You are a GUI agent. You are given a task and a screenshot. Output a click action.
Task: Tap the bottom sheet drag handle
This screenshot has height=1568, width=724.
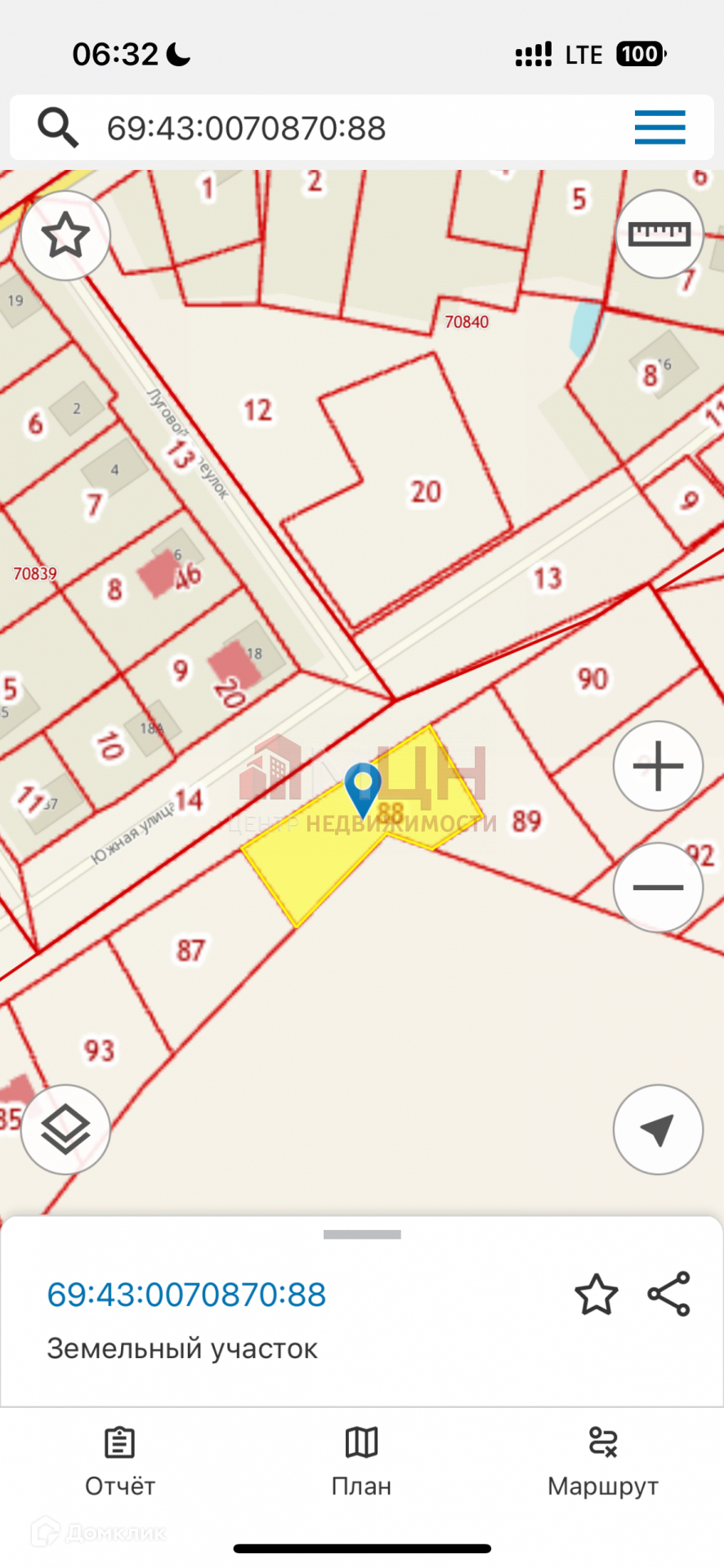click(x=362, y=1235)
